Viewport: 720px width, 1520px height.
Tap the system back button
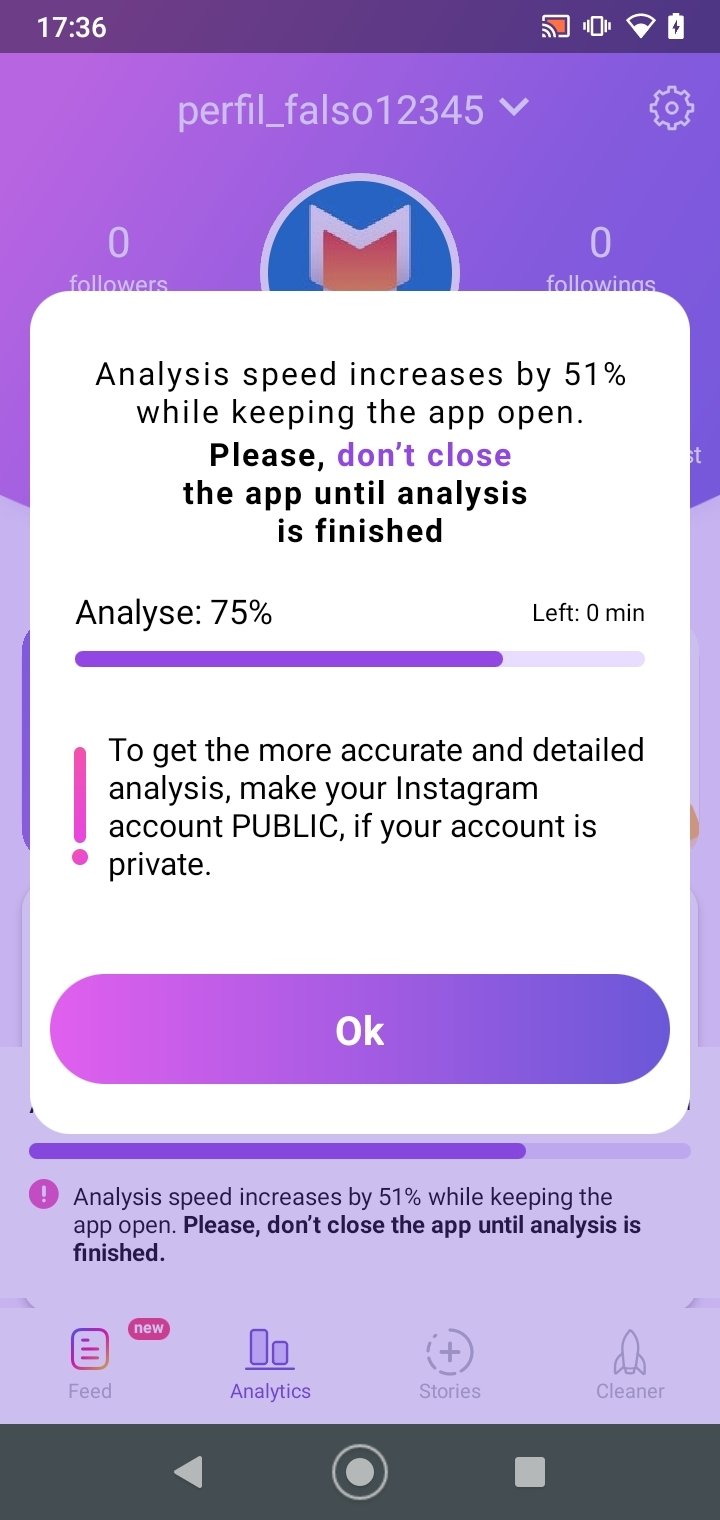point(187,1471)
